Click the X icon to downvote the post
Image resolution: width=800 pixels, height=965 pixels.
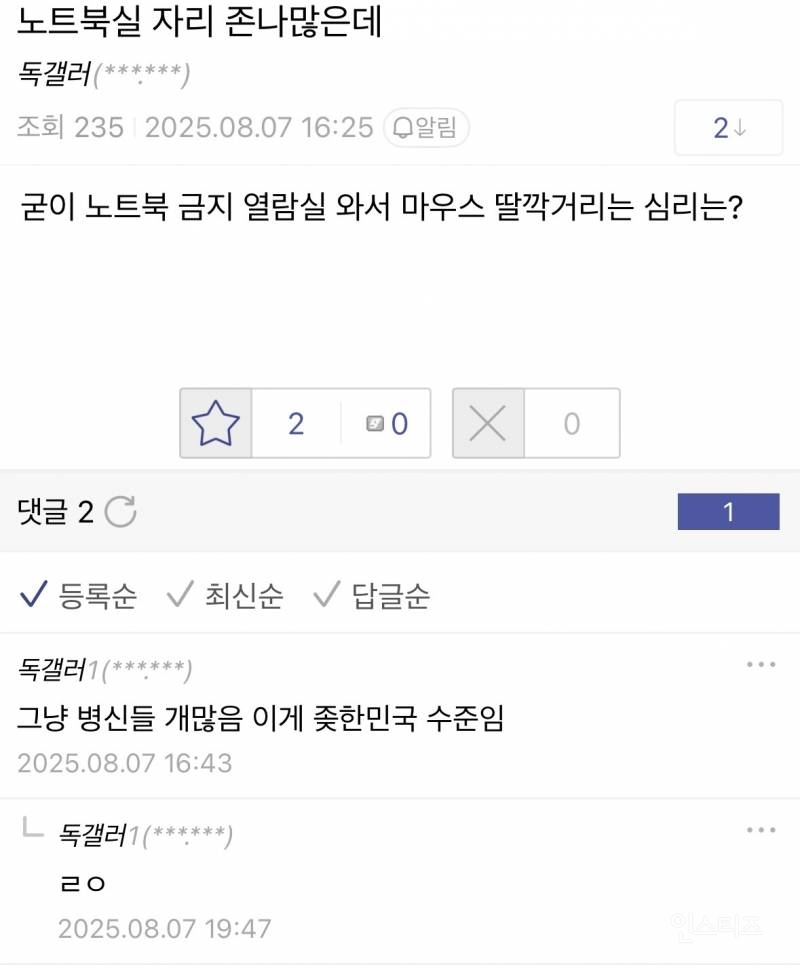point(487,423)
